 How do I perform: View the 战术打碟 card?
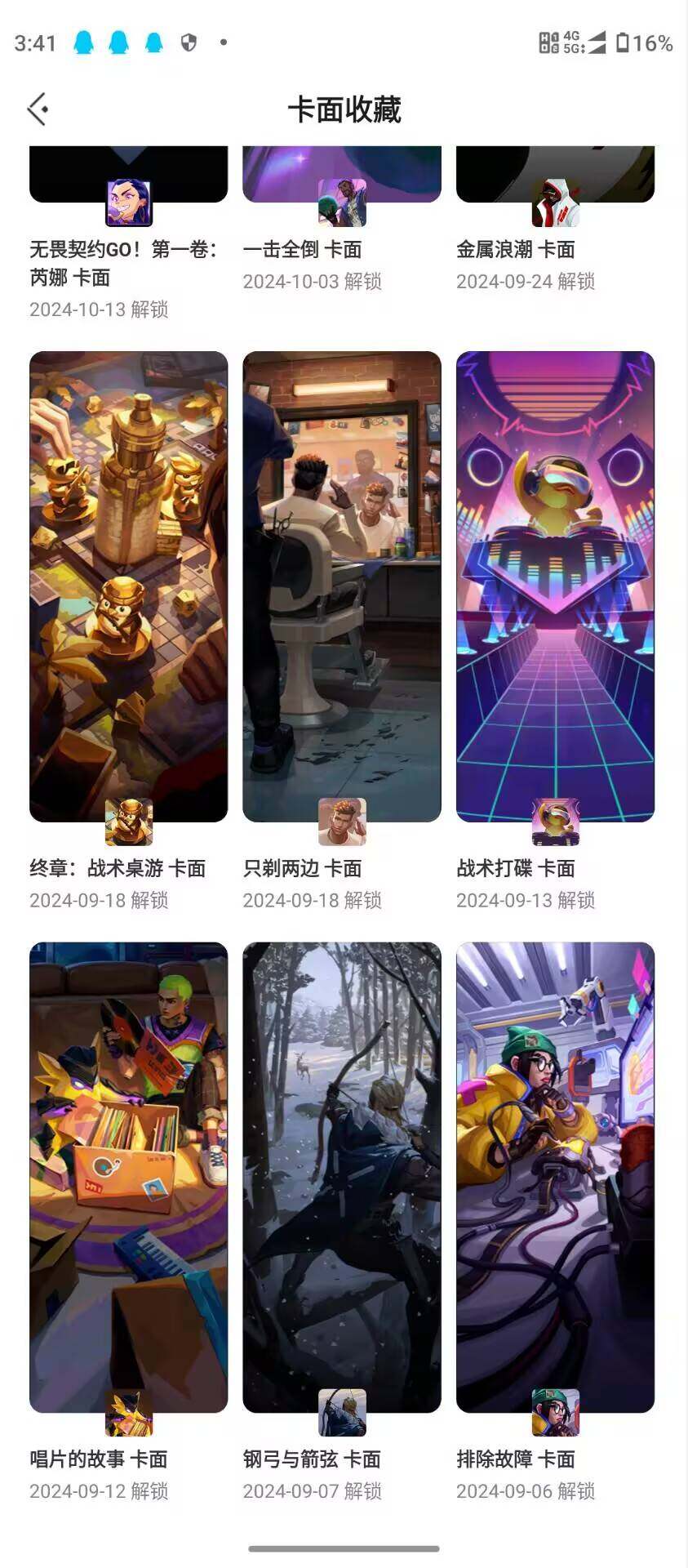pos(555,586)
